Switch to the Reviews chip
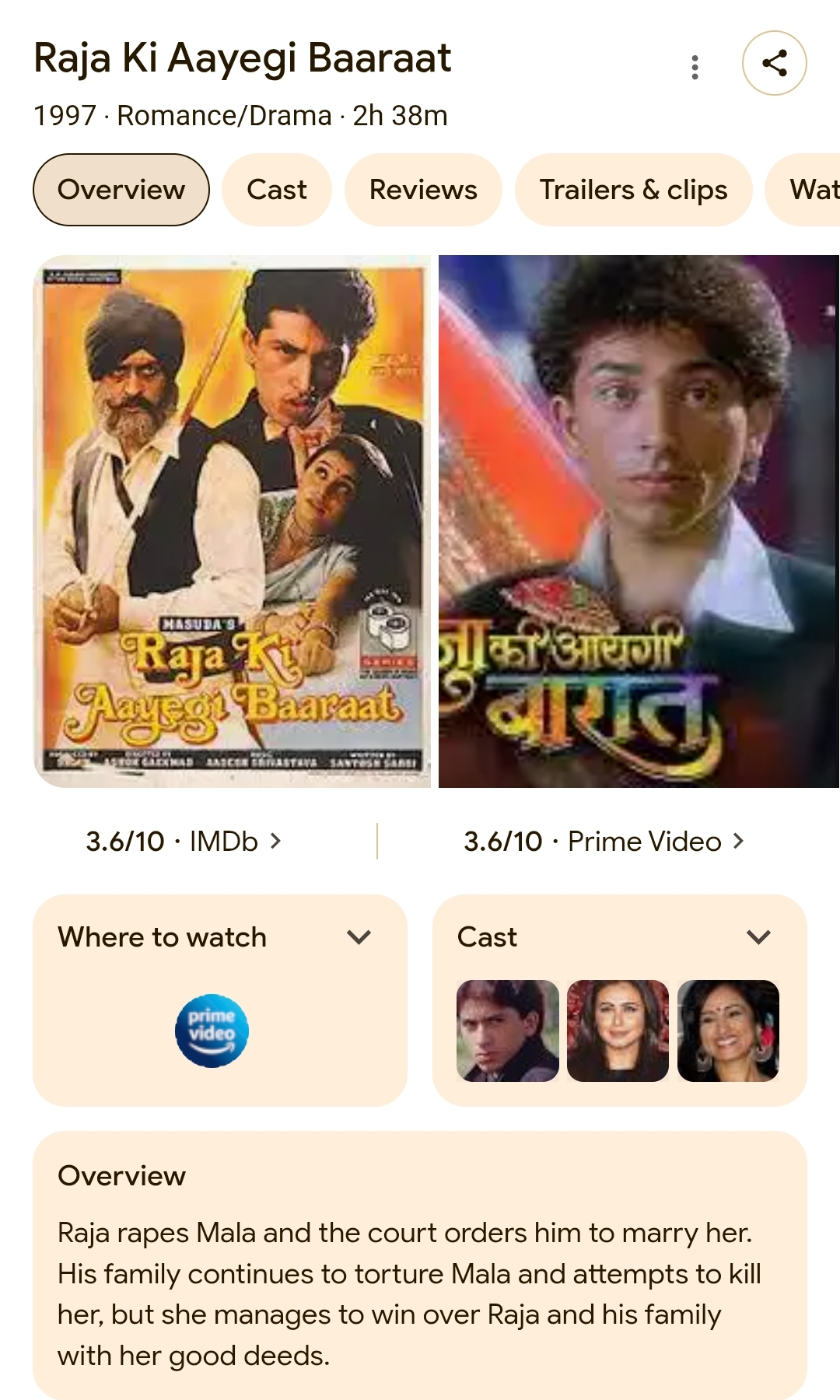840x1400 pixels. click(423, 190)
